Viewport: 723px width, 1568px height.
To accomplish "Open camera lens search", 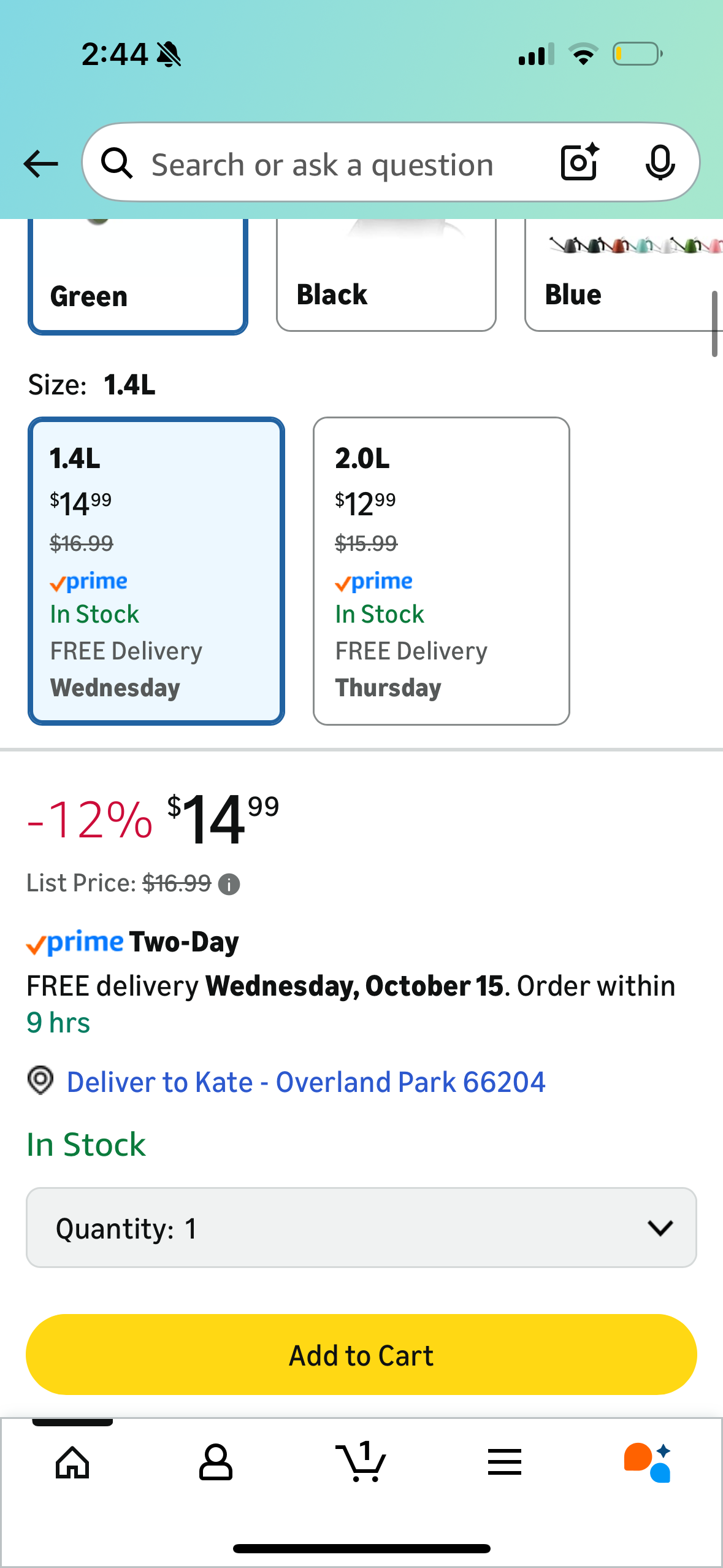I will tap(580, 163).
